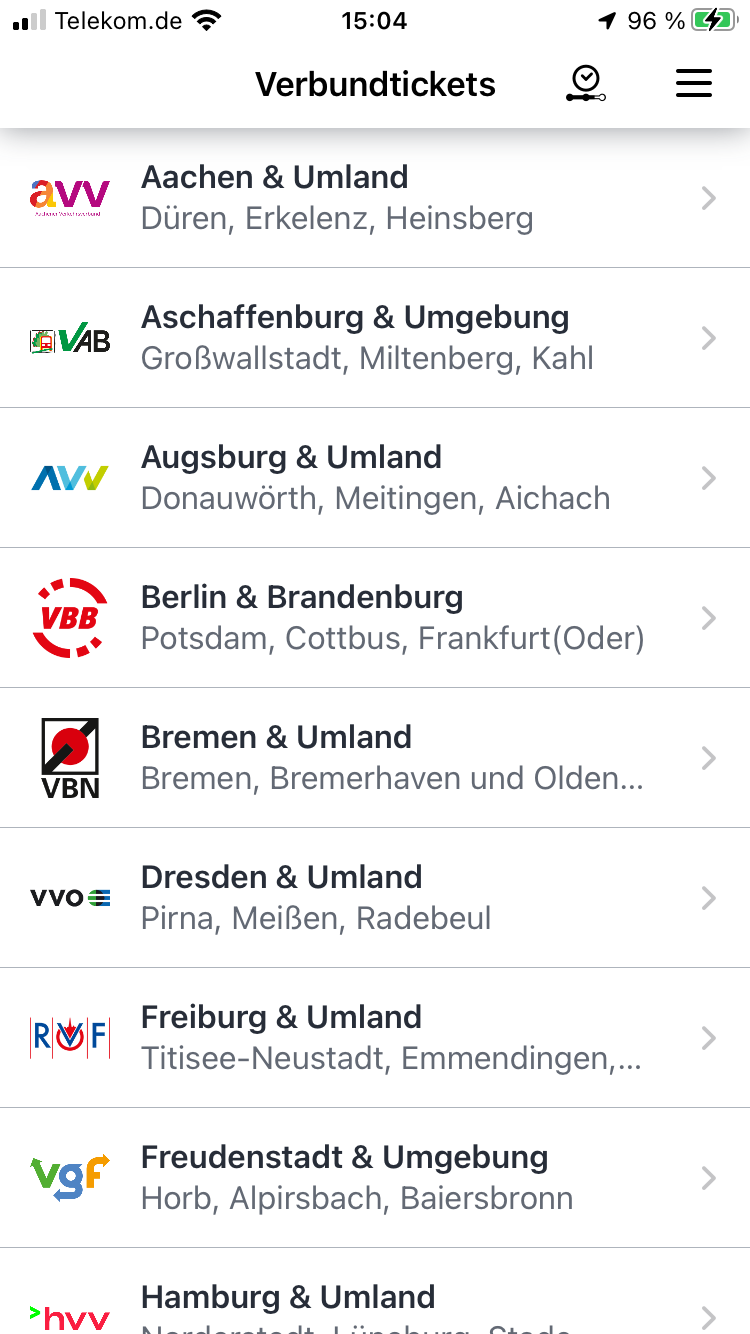This screenshot has height=1334, width=750.
Task: Open Berlin & Brandenburg tickets
Action: (x=375, y=618)
